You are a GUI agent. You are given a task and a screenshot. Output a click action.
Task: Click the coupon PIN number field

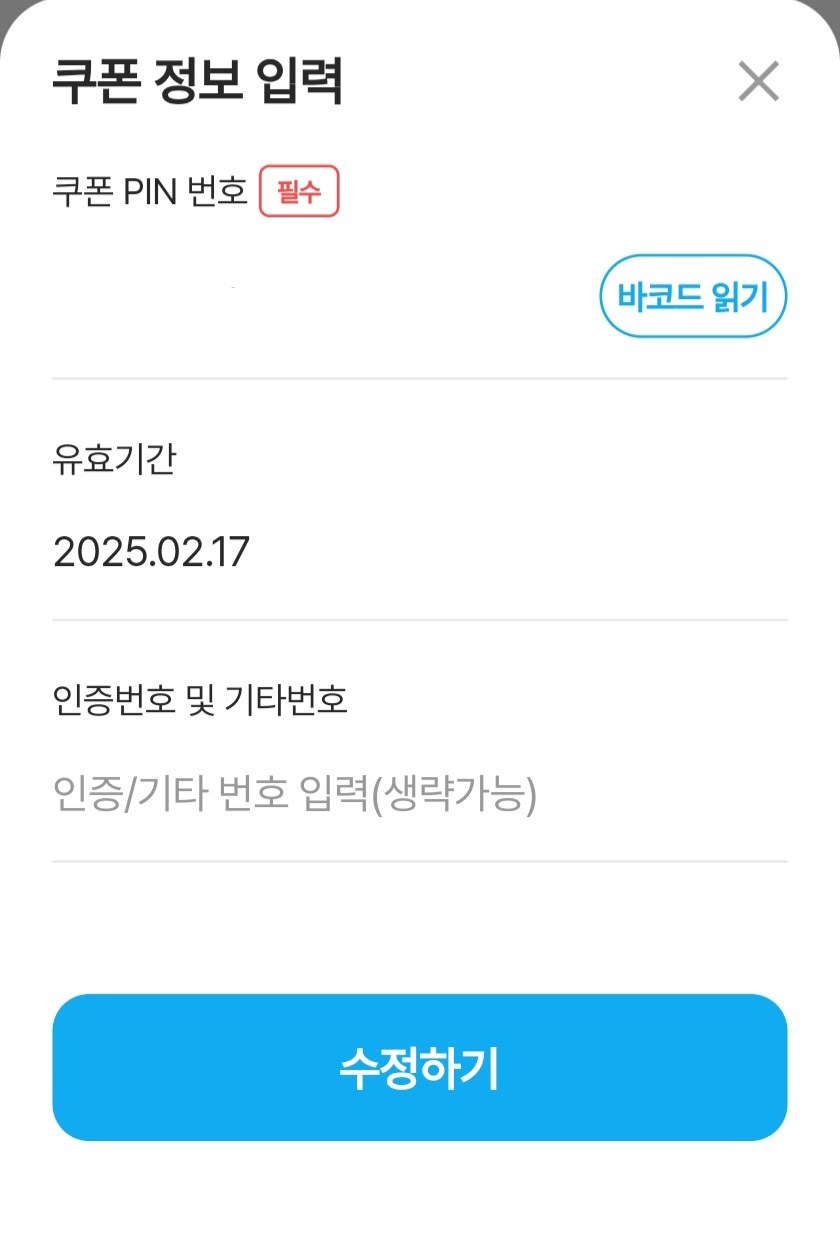pyautogui.click(x=300, y=290)
